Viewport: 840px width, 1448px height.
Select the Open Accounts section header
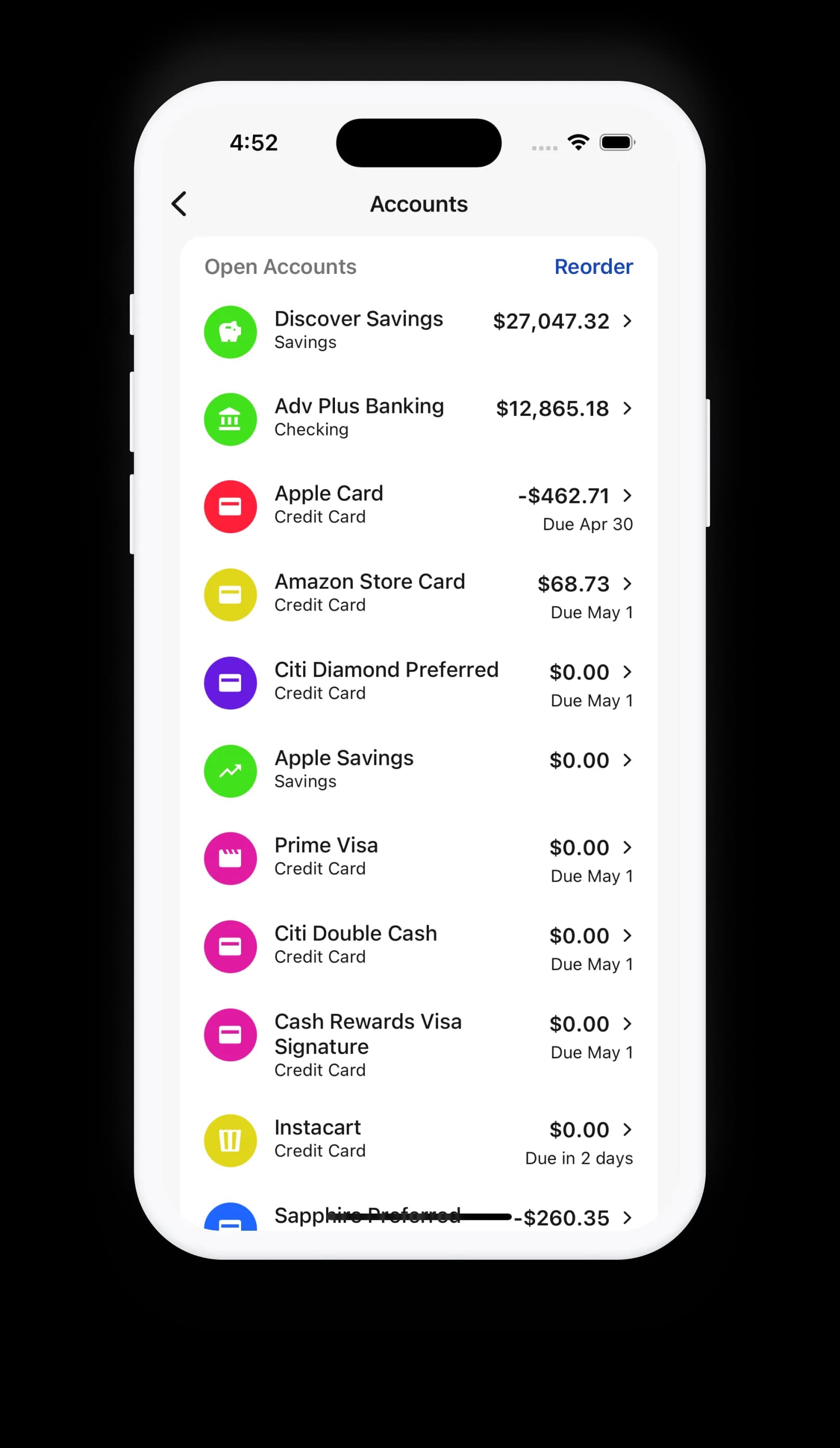coord(280,267)
